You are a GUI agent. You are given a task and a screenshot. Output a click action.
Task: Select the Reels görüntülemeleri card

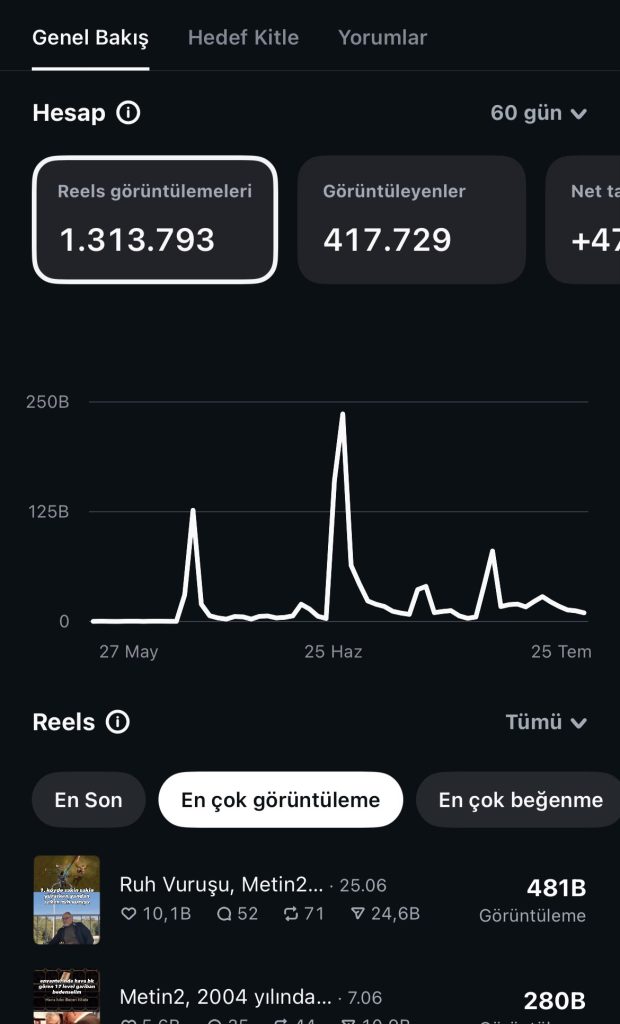pos(155,219)
